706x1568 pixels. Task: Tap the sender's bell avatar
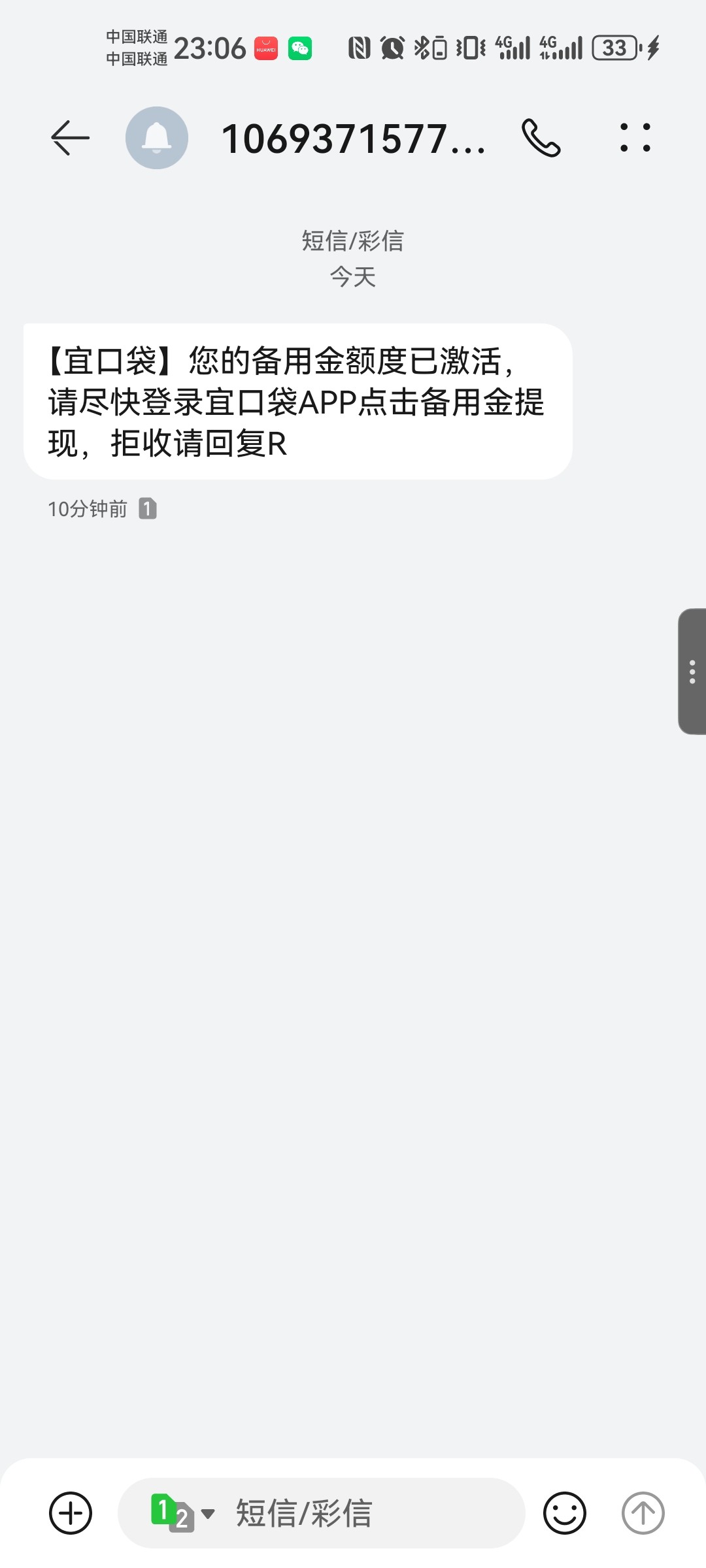tap(157, 138)
